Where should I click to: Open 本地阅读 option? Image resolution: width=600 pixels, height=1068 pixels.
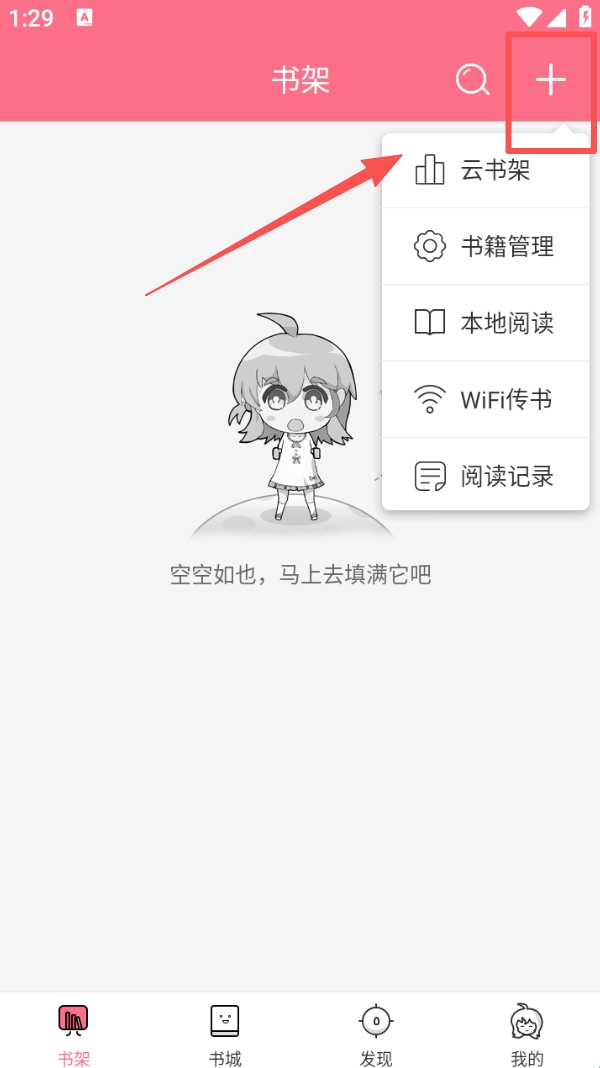click(x=485, y=323)
